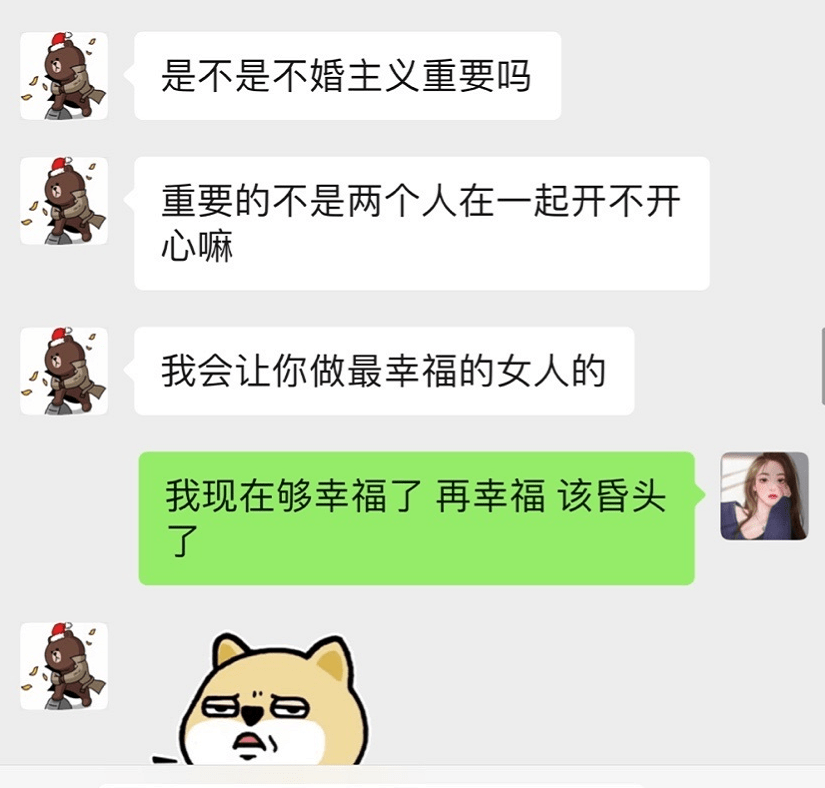Tap bear avatar beside "重要的不是两个人在一起开不开心嘛"
Image resolution: width=825 pixels, height=788 pixels.
click(64, 201)
